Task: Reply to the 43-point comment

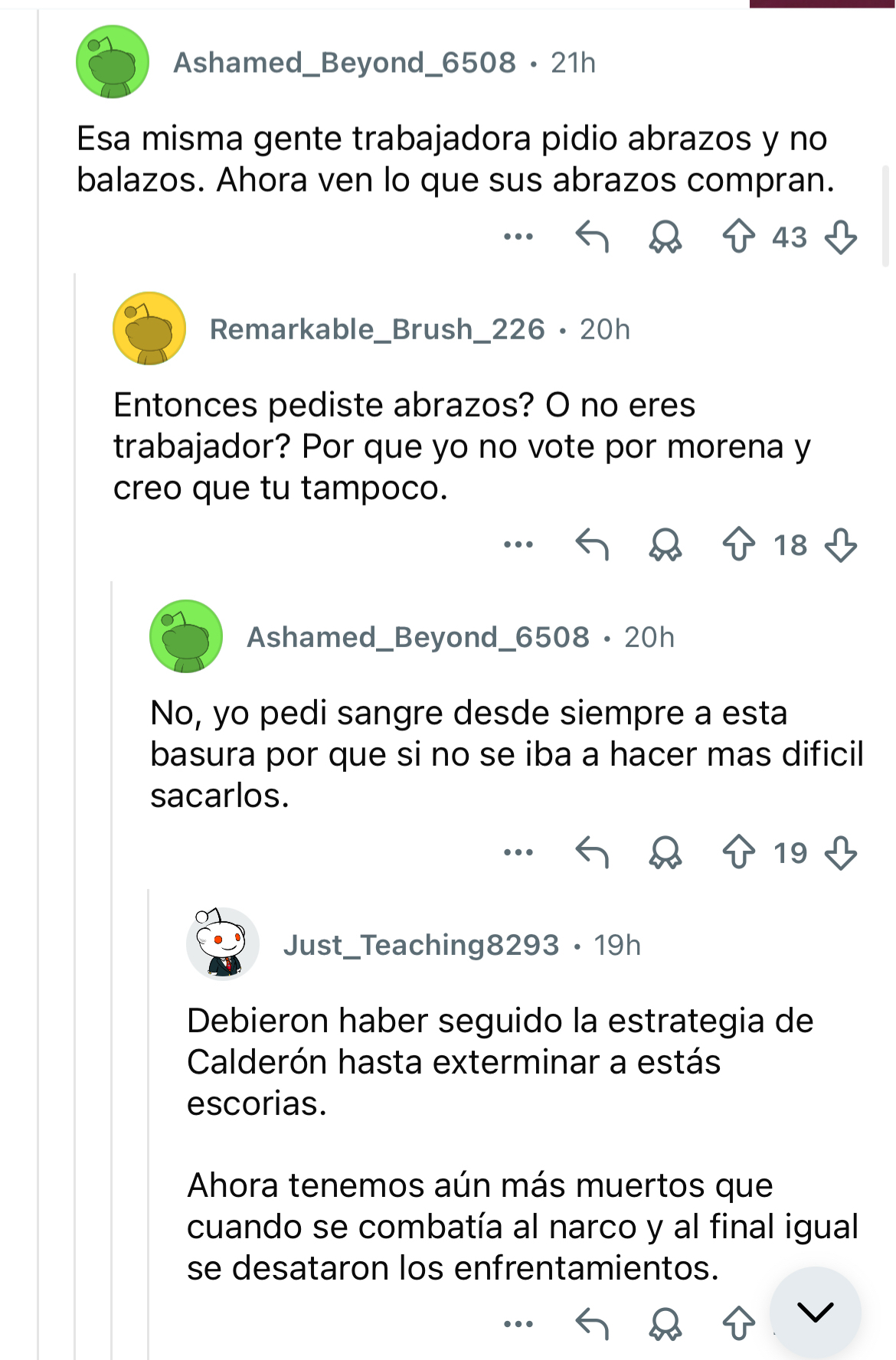Action: (x=592, y=237)
